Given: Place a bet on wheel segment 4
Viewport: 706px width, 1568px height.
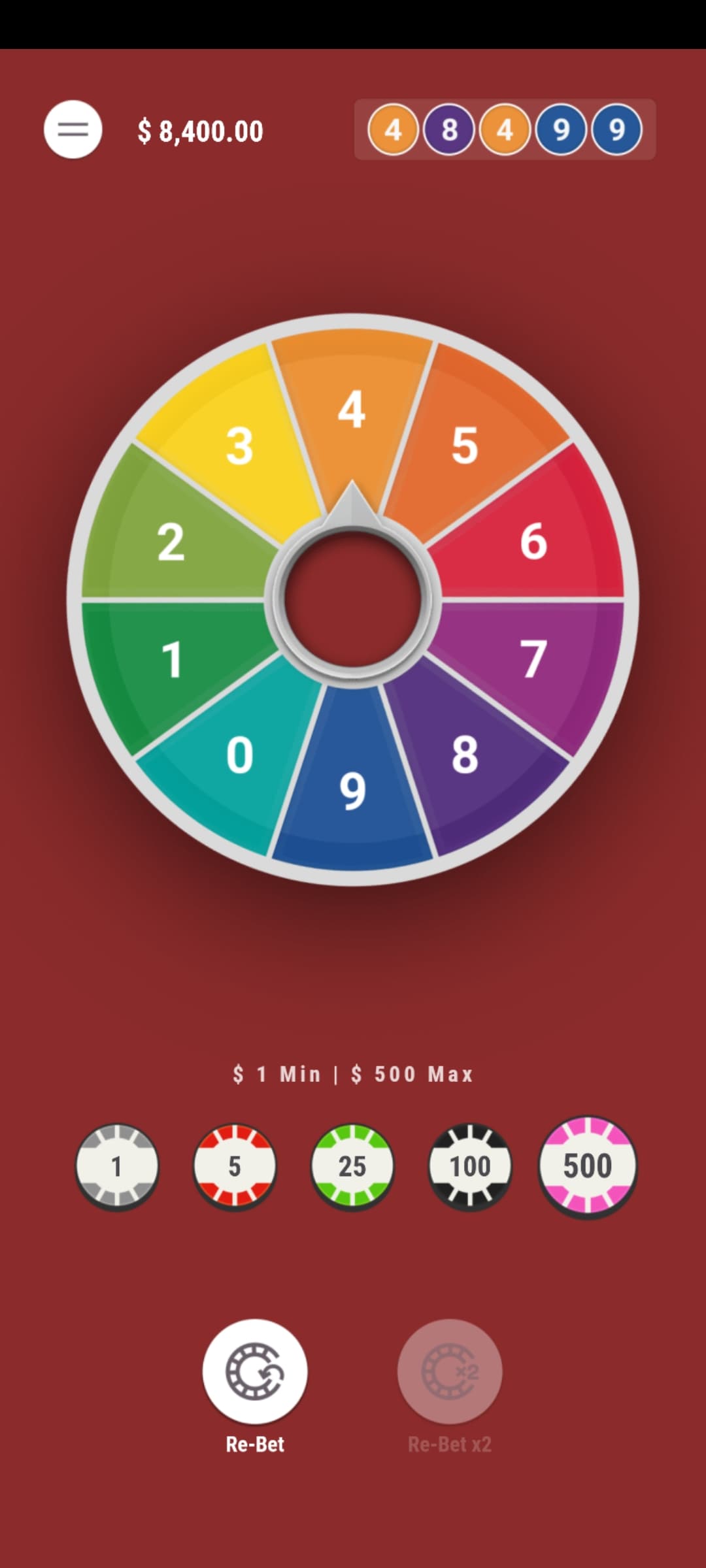Looking at the screenshot, I should click(x=352, y=410).
